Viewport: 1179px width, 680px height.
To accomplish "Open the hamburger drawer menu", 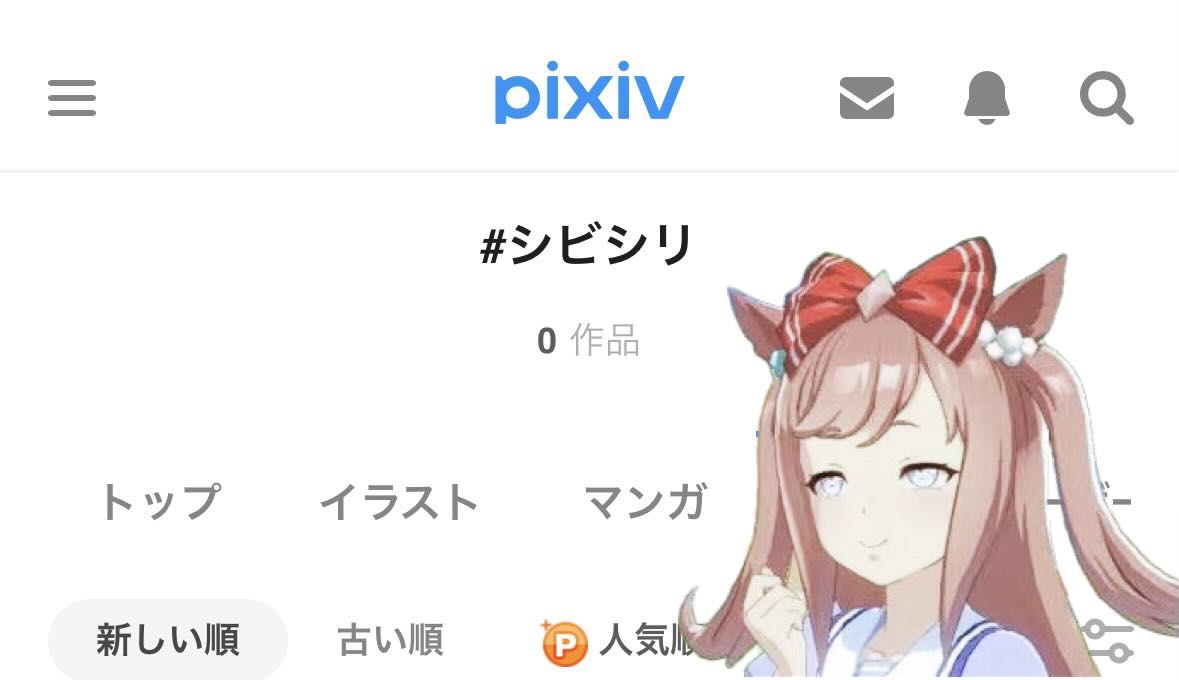I will point(72,99).
